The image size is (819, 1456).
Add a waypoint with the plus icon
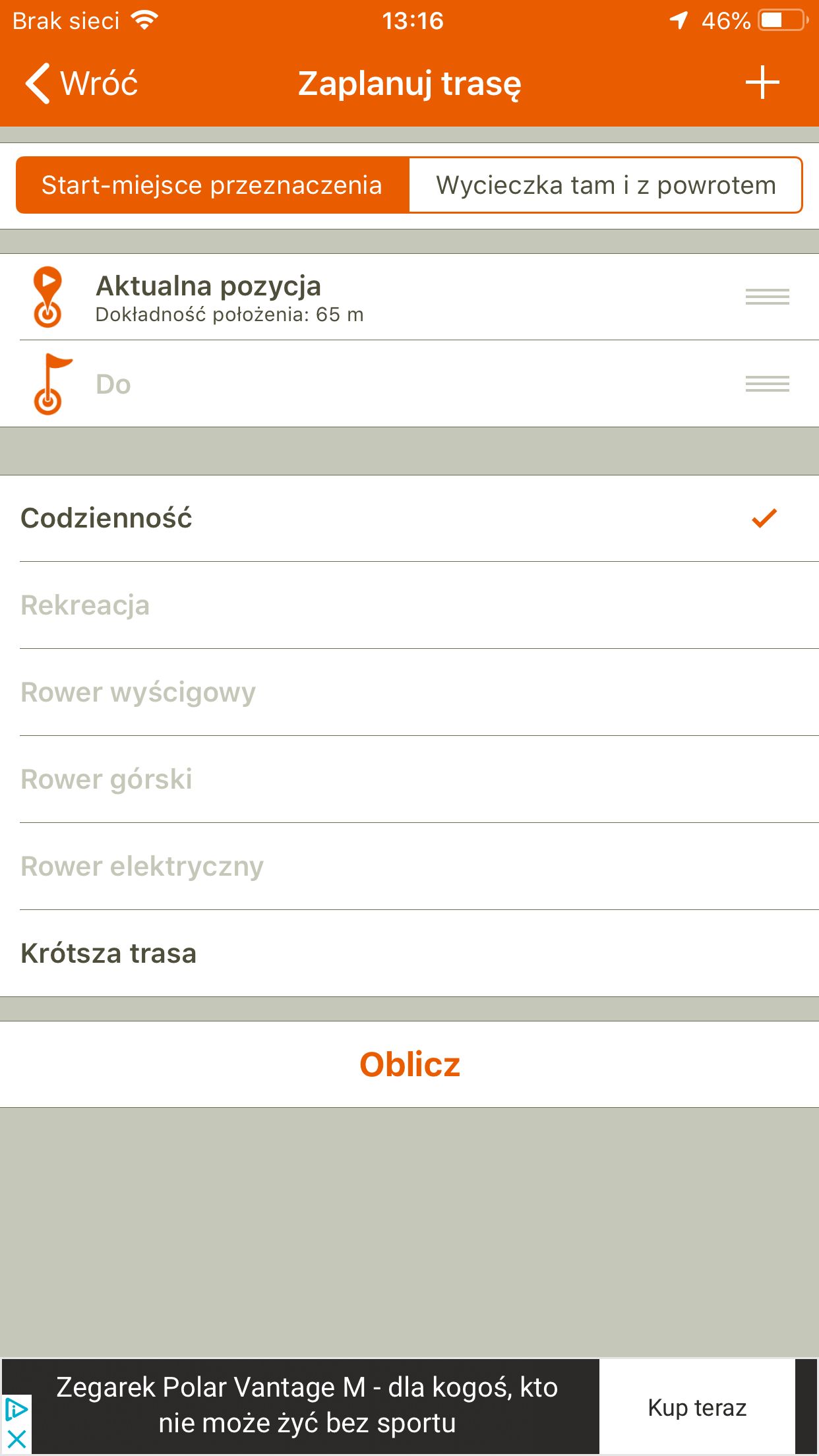(x=762, y=83)
